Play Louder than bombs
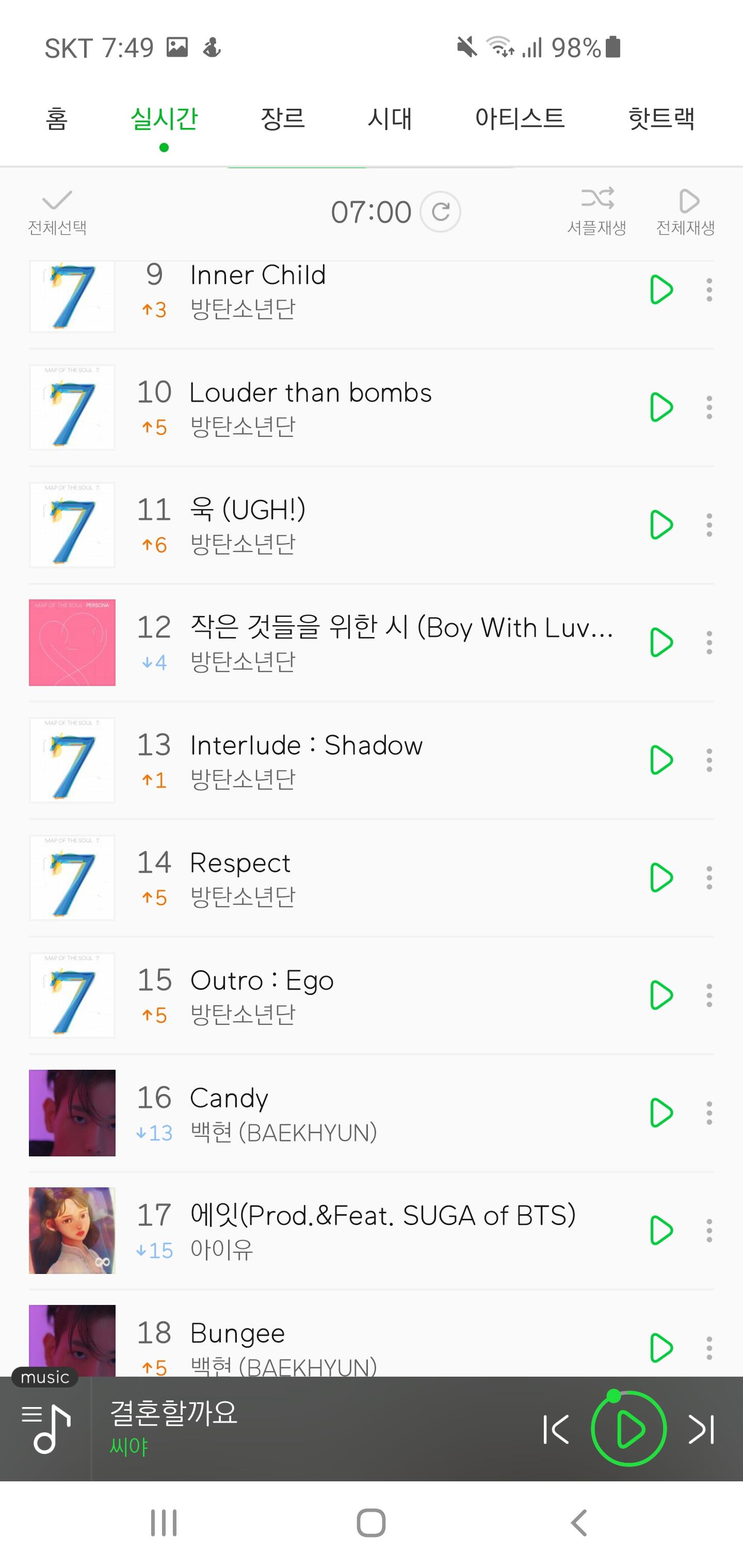The width and height of the screenshot is (743, 1568). [661, 407]
